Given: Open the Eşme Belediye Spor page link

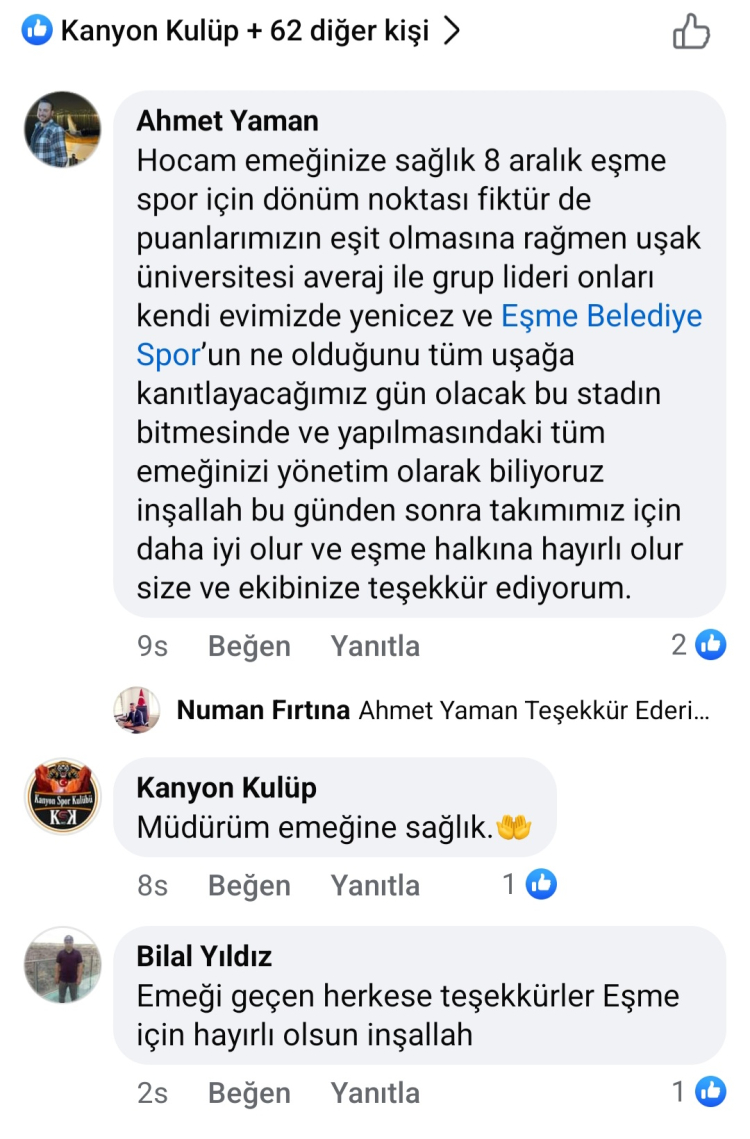Looking at the screenshot, I should (x=601, y=317).
